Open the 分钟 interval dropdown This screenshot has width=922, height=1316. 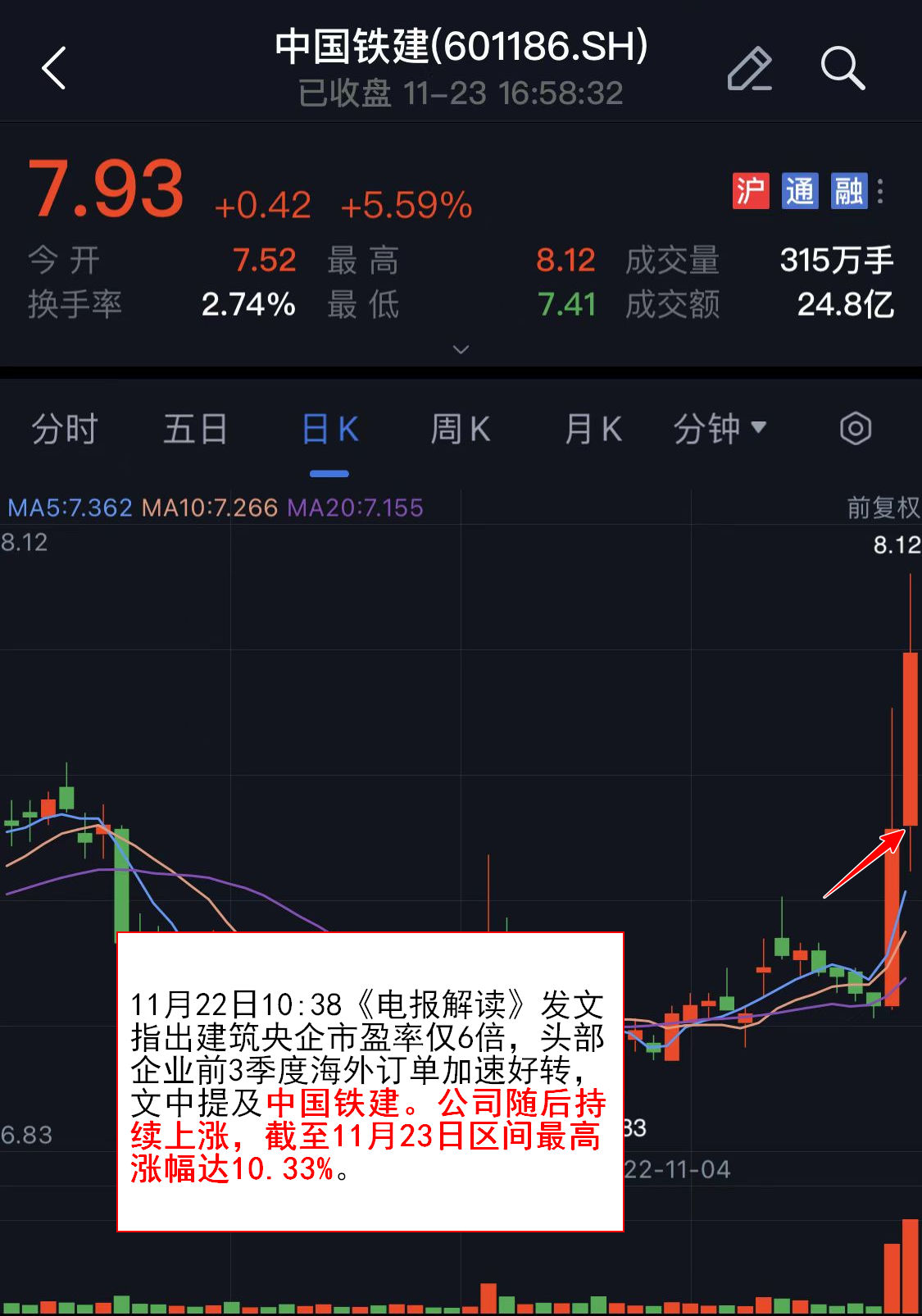(x=719, y=429)
